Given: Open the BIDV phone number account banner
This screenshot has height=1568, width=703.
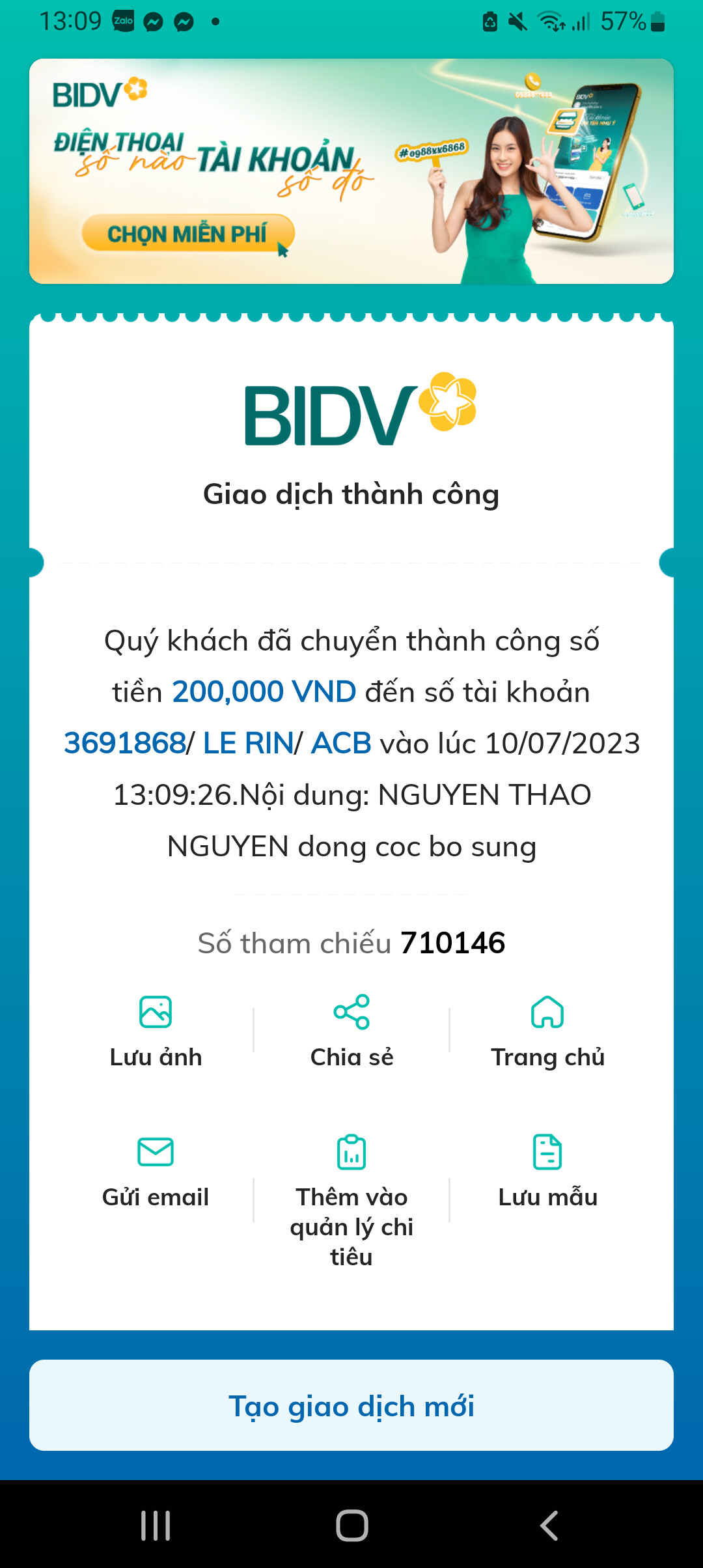Looking at the screenshot, I should tap(351, 171).
